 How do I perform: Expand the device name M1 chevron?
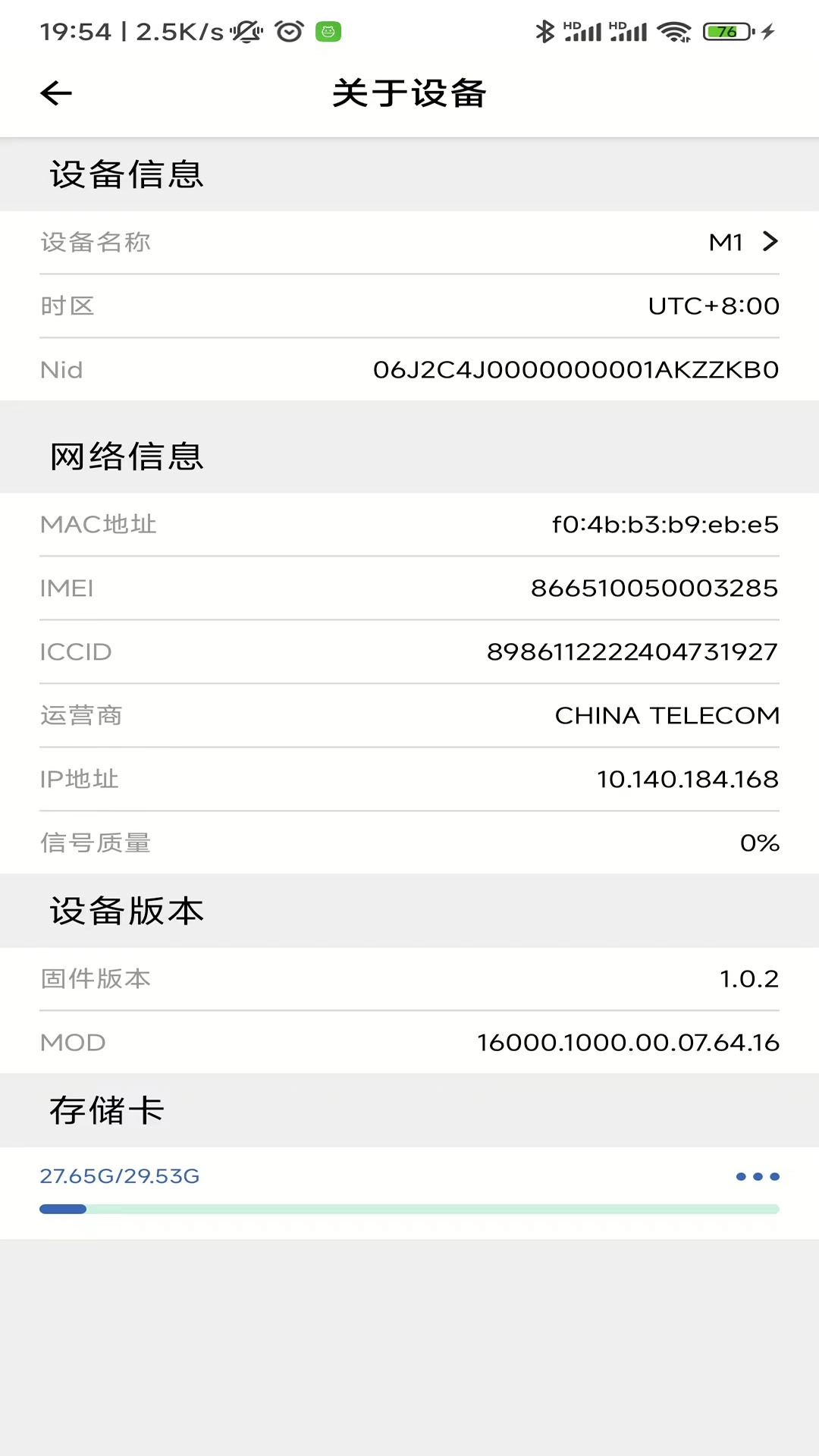point(771,241)
